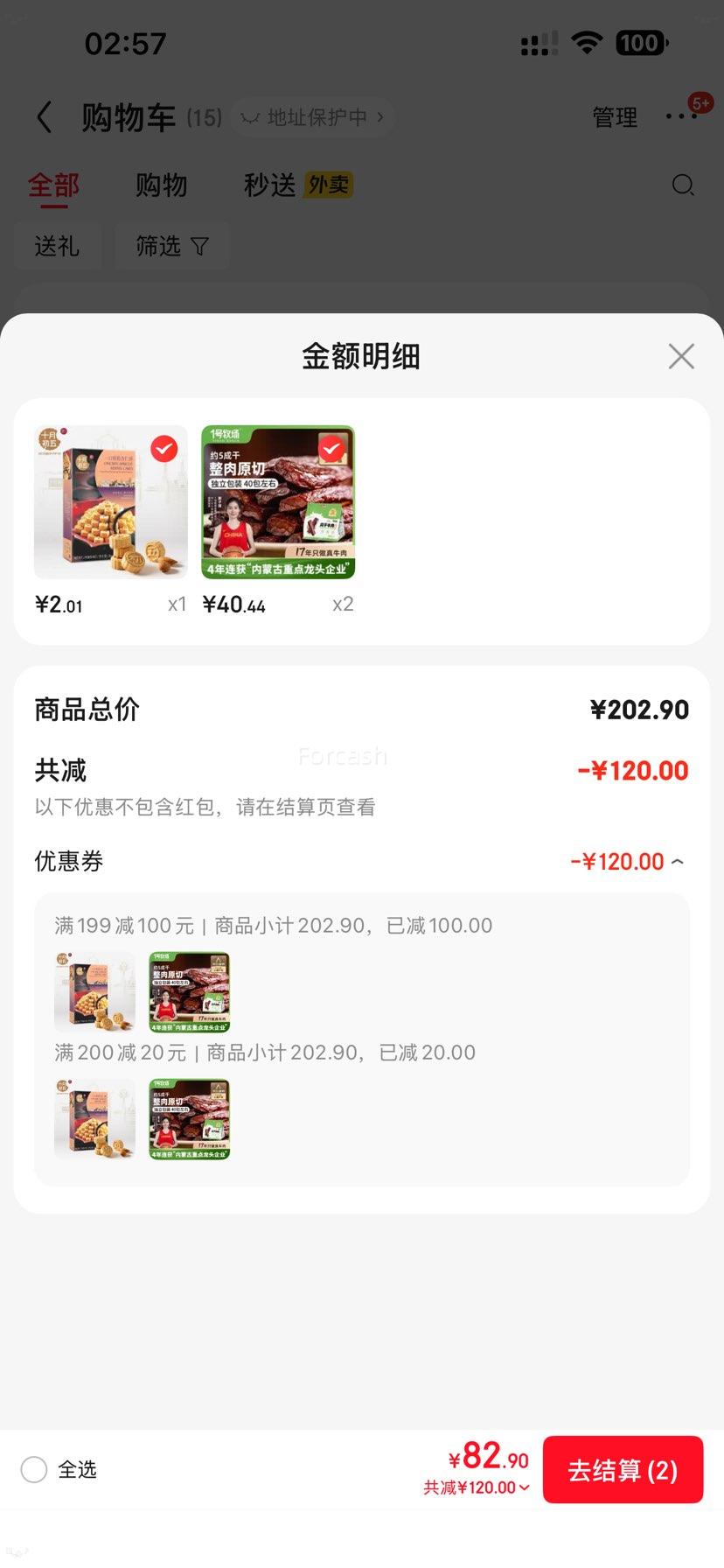
Task: Tap the cellular signal bars icon
Action: pyautogui.click(x=539, y=42)
